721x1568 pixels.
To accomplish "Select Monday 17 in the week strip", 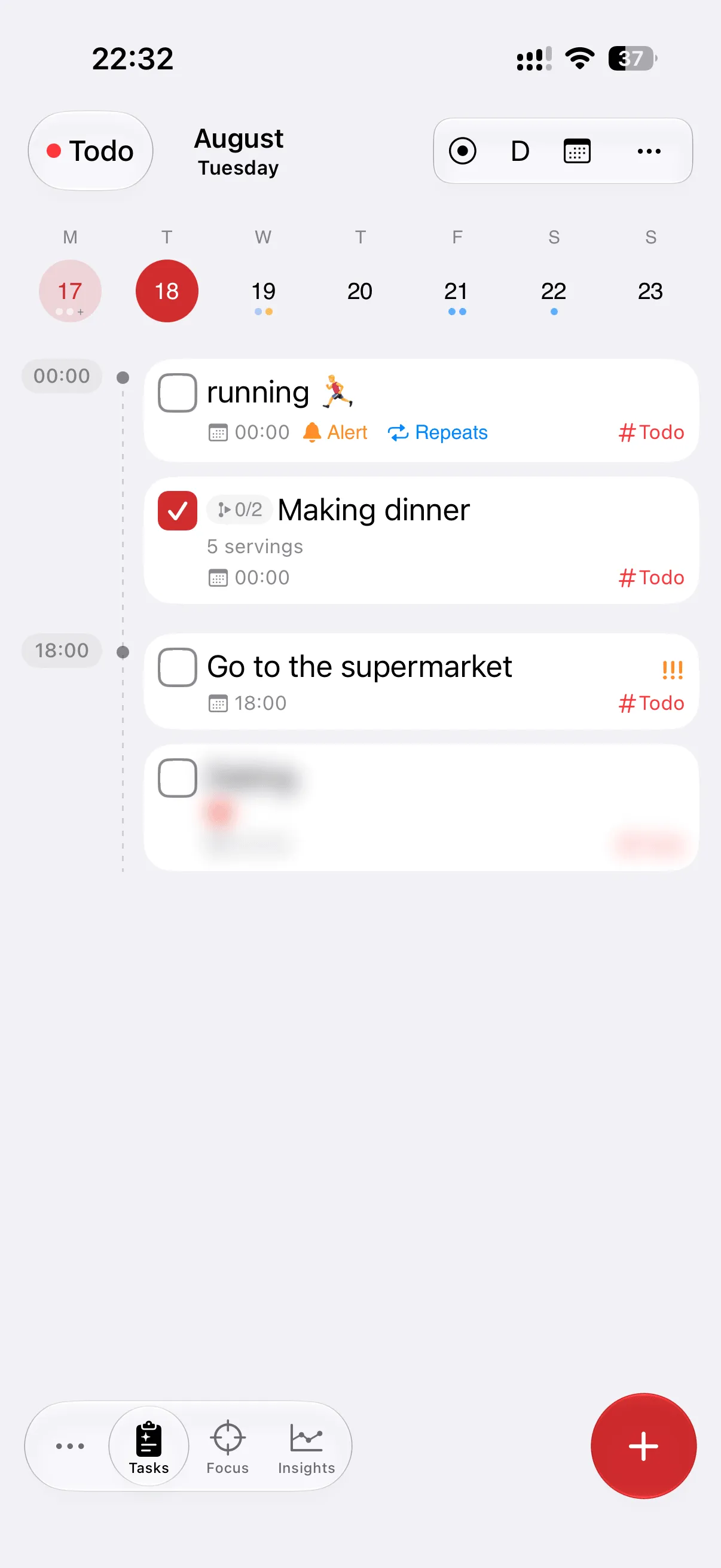I will (70, 291).
